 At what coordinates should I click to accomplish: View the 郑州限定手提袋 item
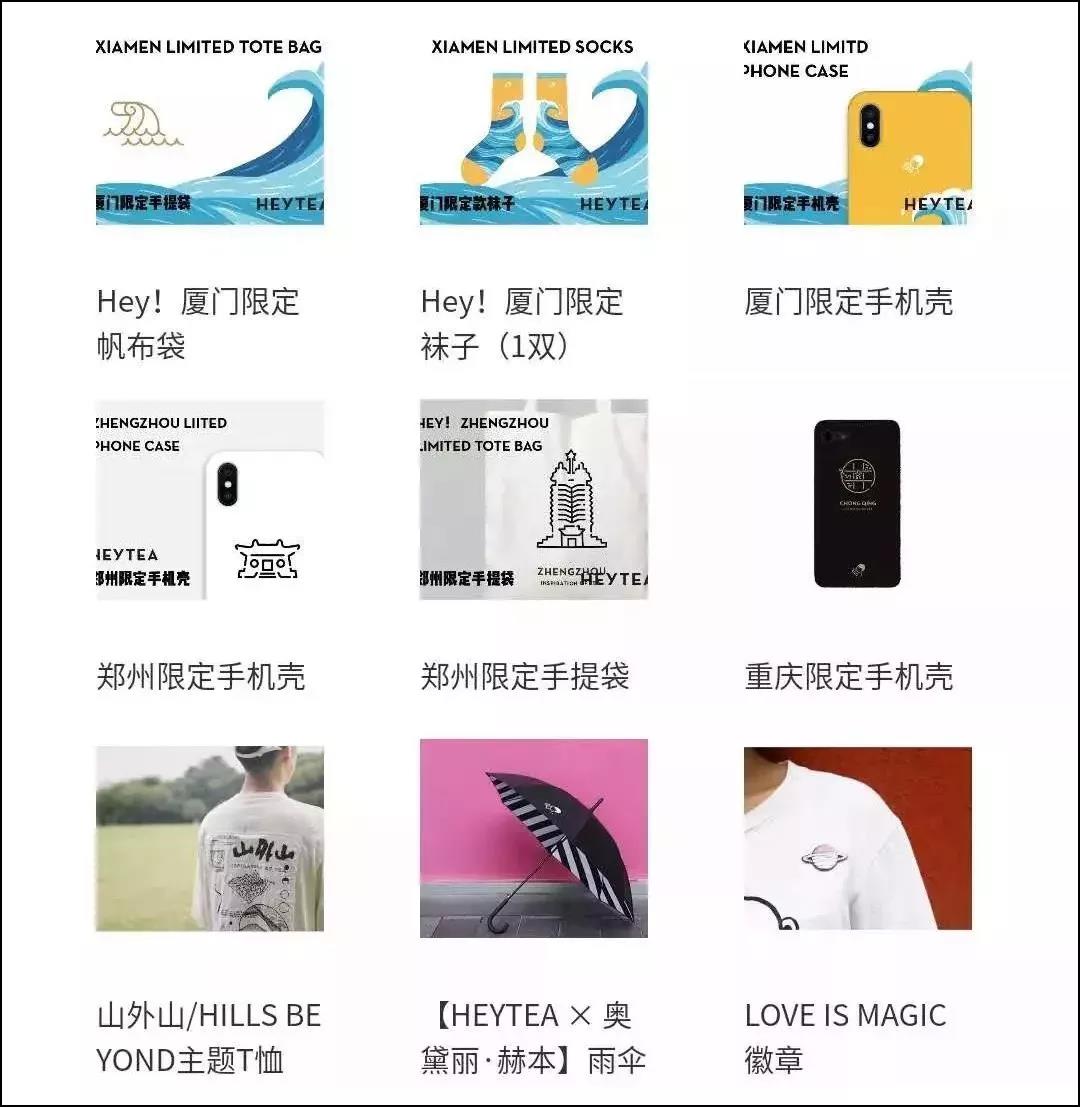coord(533,500)
